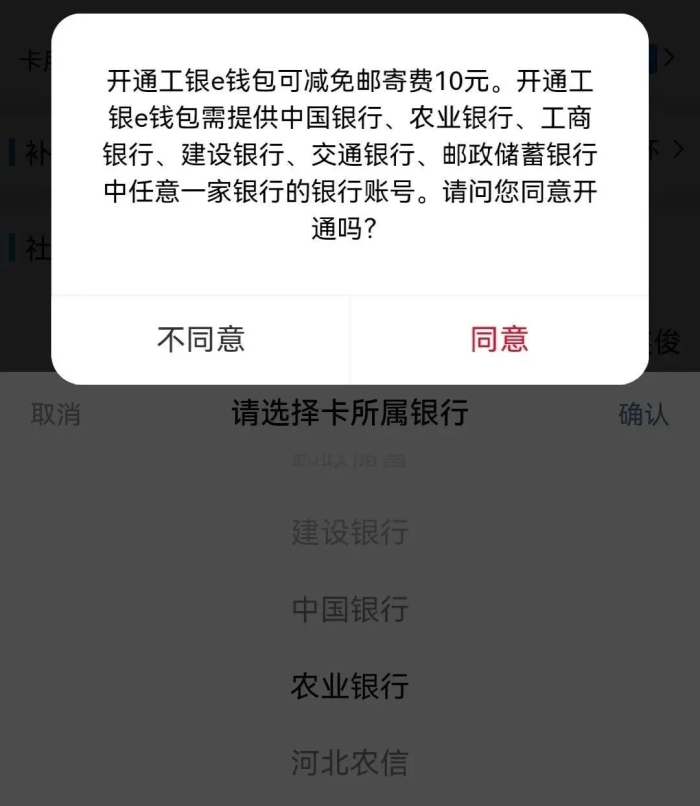Pick 农业银行 from the bank list

point(349,686)
